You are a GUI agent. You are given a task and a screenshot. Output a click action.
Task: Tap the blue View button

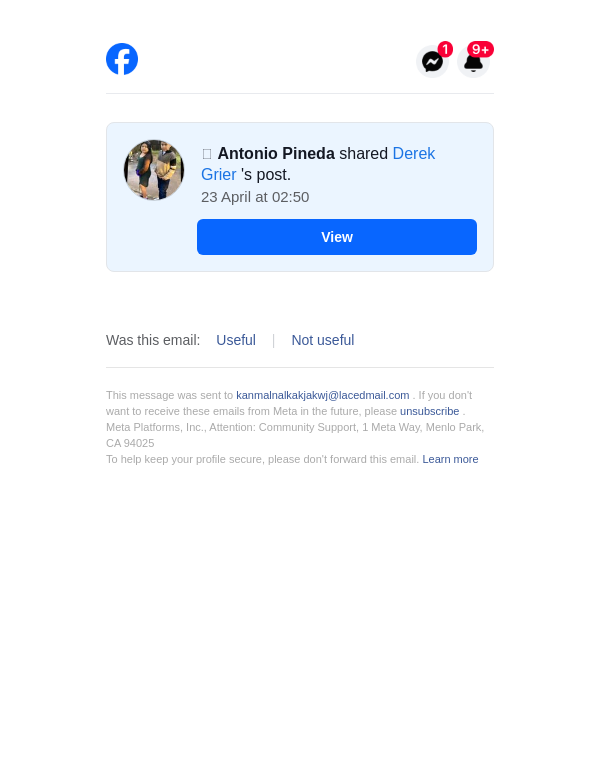[337, 237]
